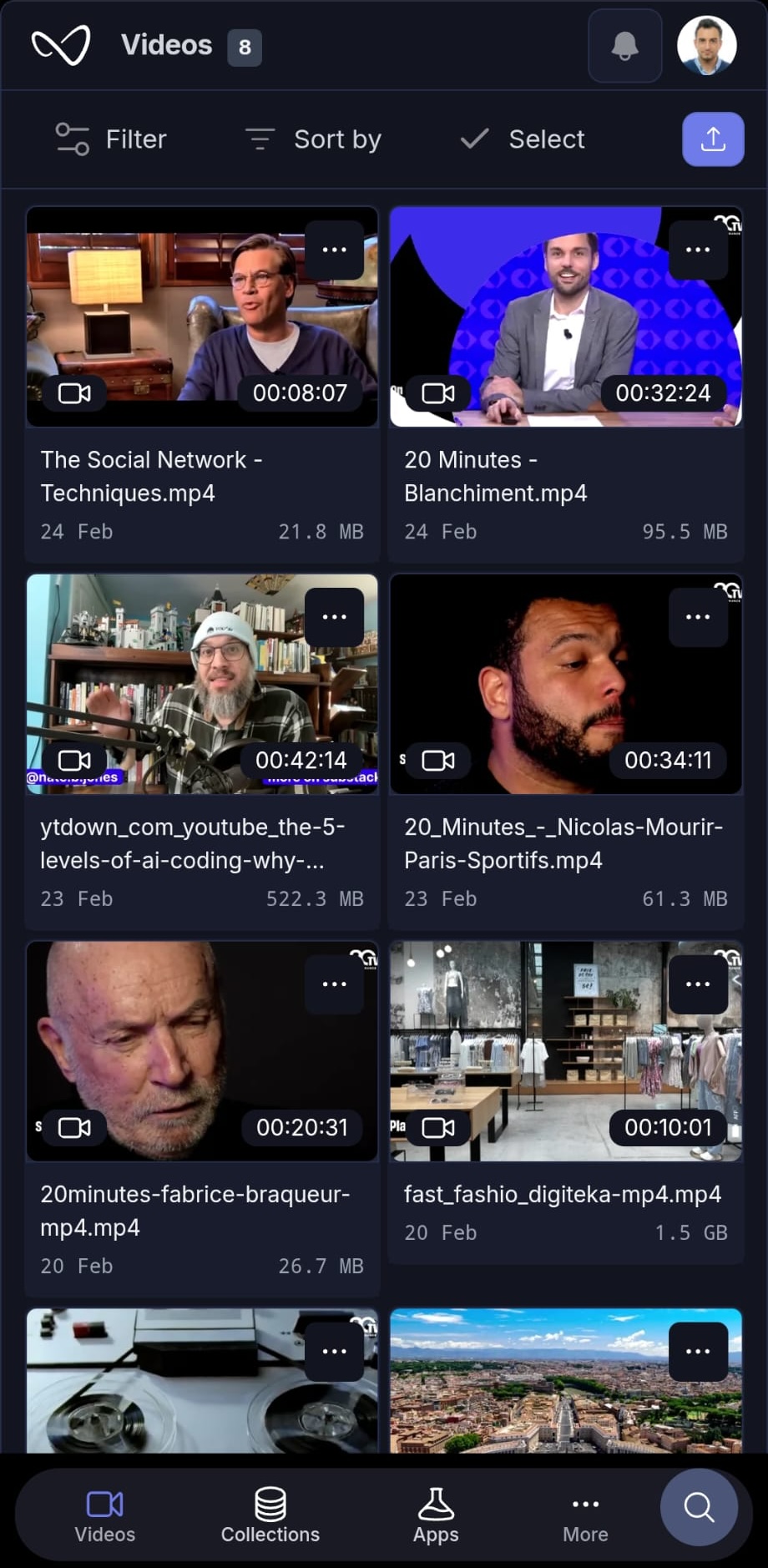
Task: Open the search button
Action: [699, 1507]
